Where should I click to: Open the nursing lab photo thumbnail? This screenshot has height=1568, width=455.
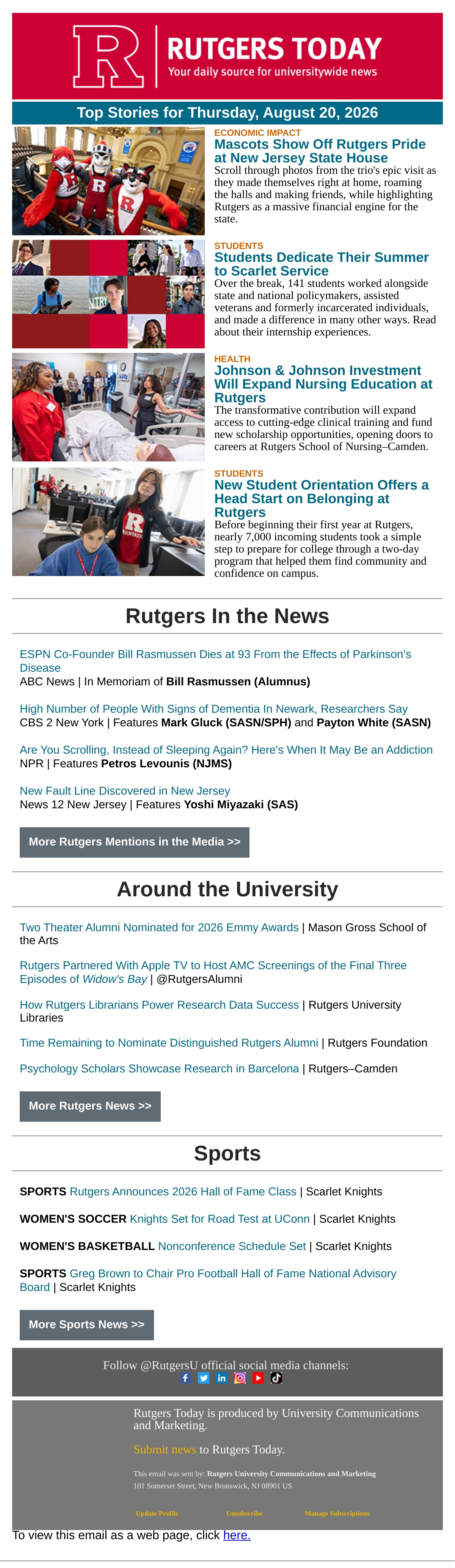pos(108,407)
